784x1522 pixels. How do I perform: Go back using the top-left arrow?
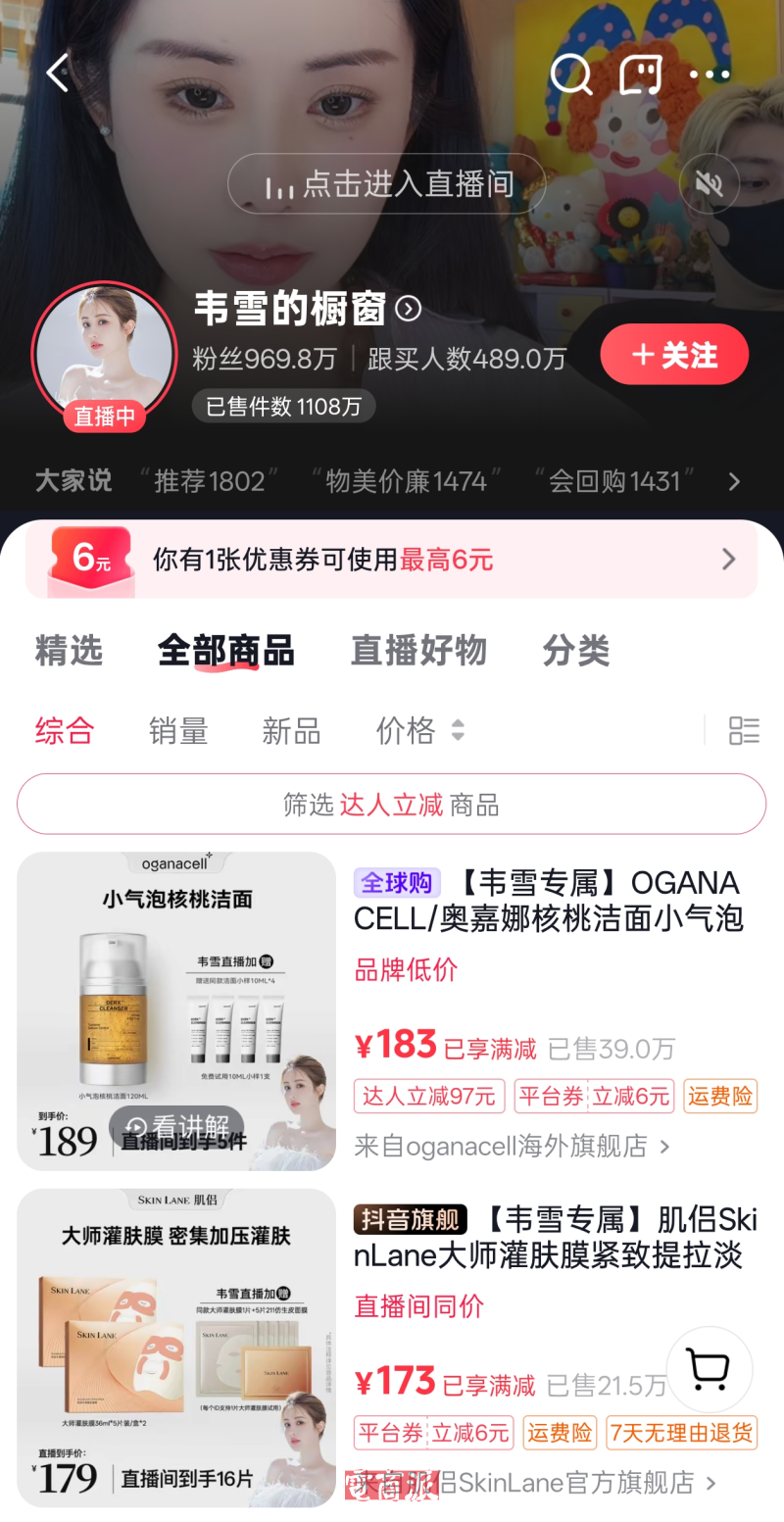click(58, 74)
